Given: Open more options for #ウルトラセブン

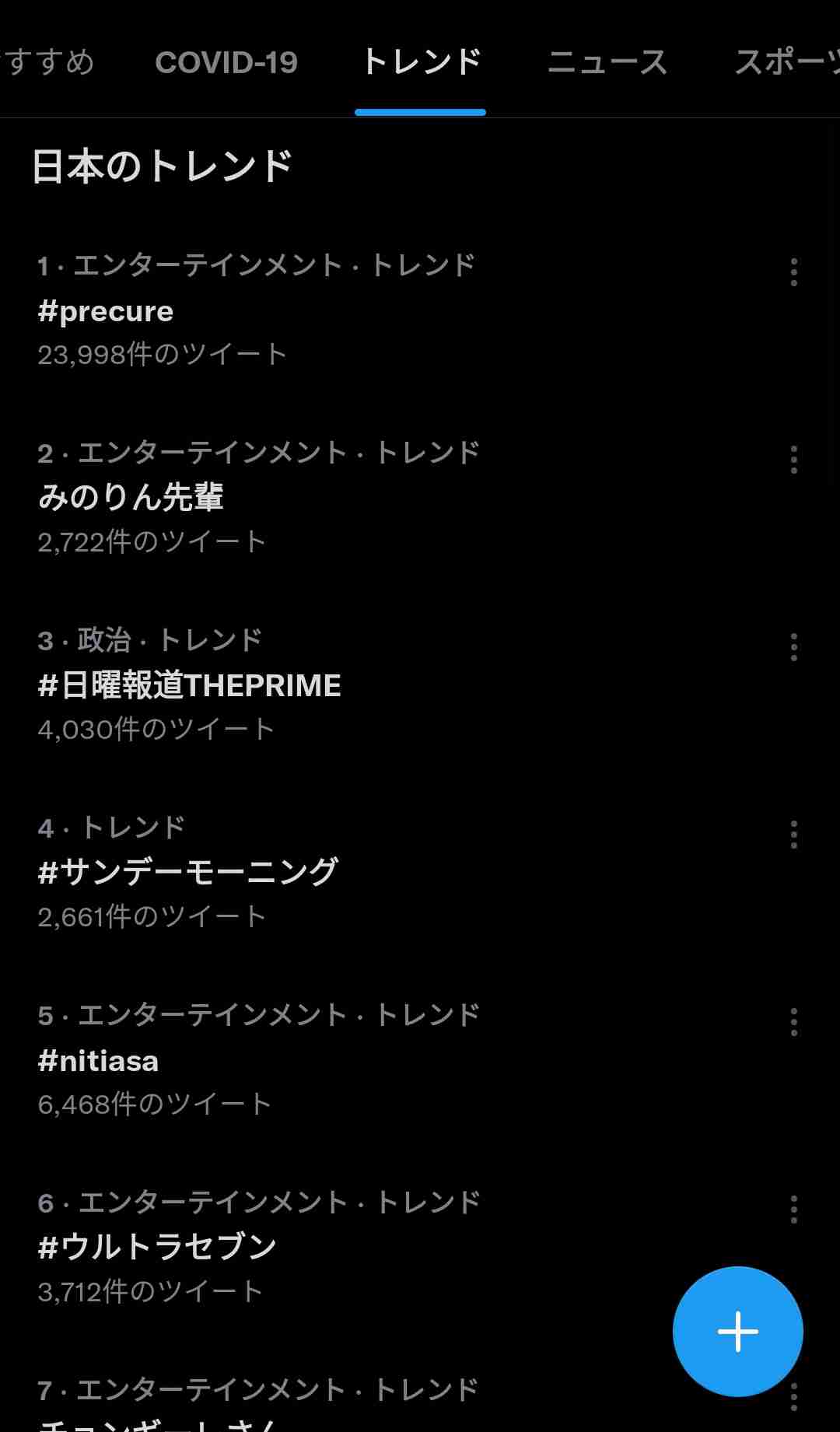Looking at the screenshot, I should pyautogui.click(x=794, y=1210).
